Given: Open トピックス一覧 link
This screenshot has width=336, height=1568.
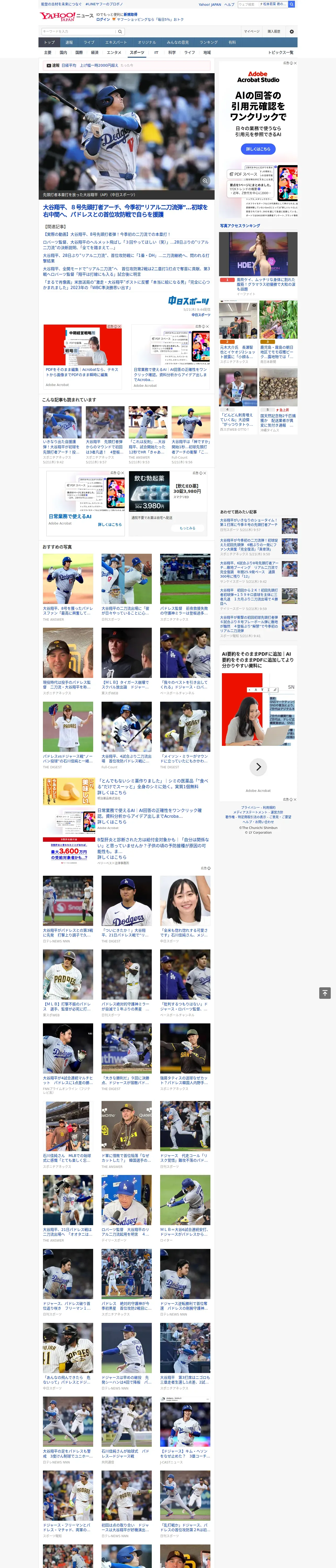Looking at the screenshot, I should pos(281,52).
